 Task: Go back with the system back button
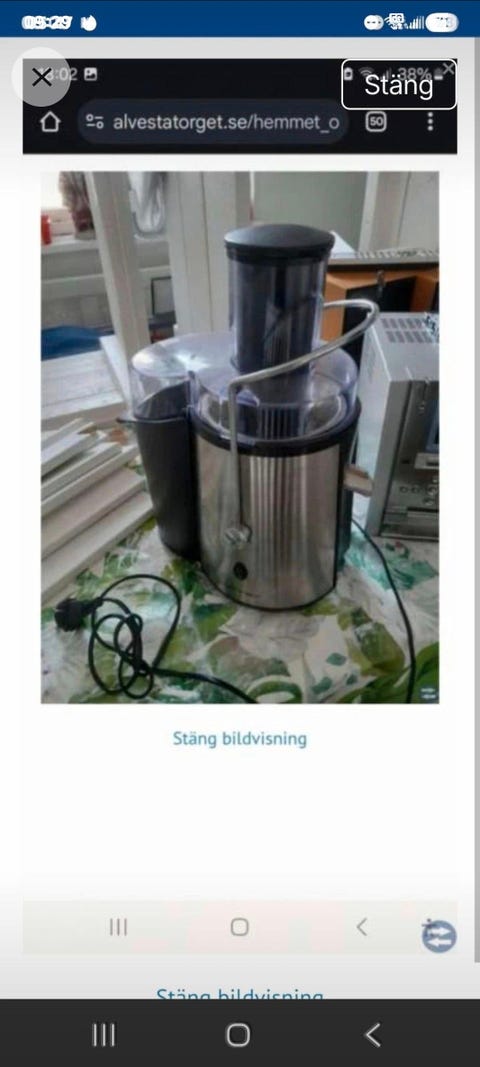pos(372,1035)
